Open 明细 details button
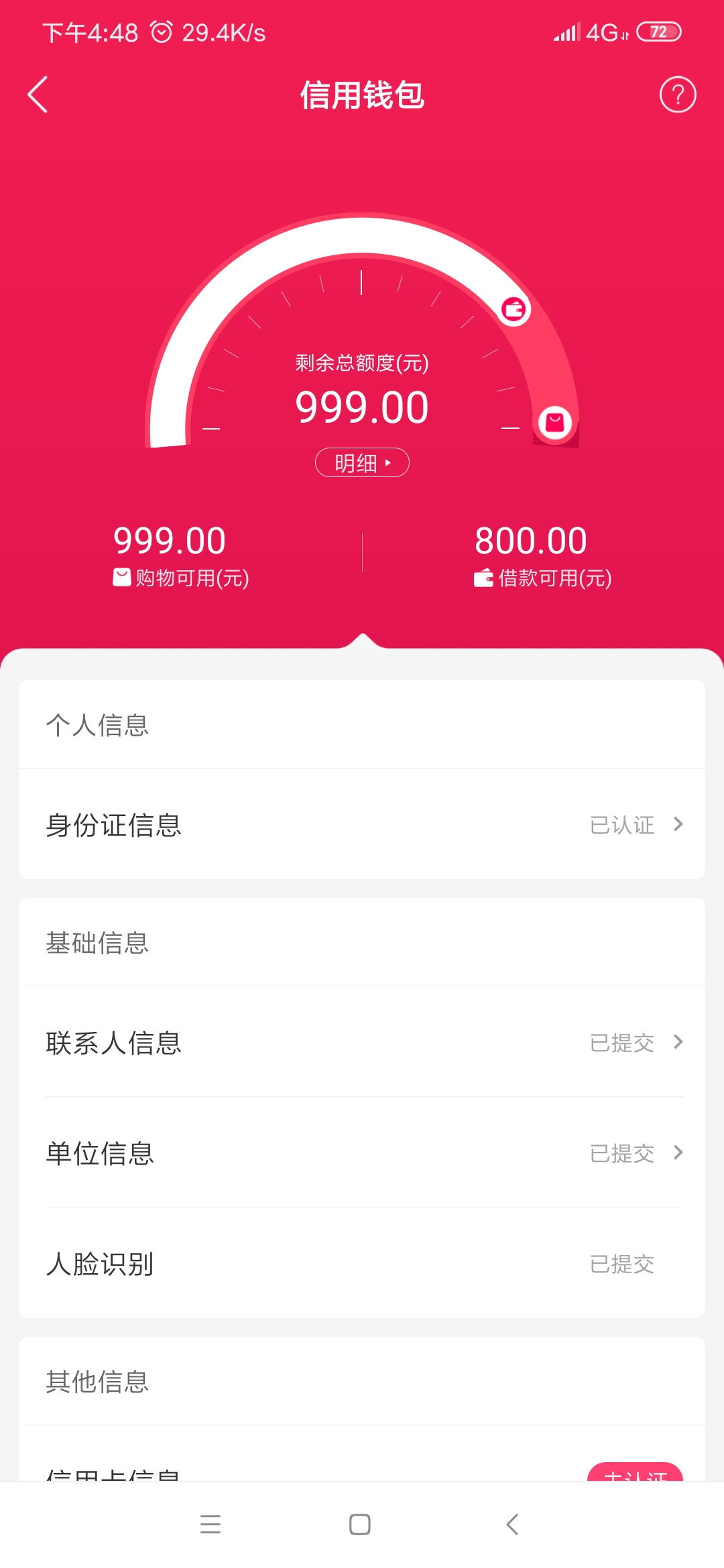This screenshot has height=1568, width=724. click(362, 462)
